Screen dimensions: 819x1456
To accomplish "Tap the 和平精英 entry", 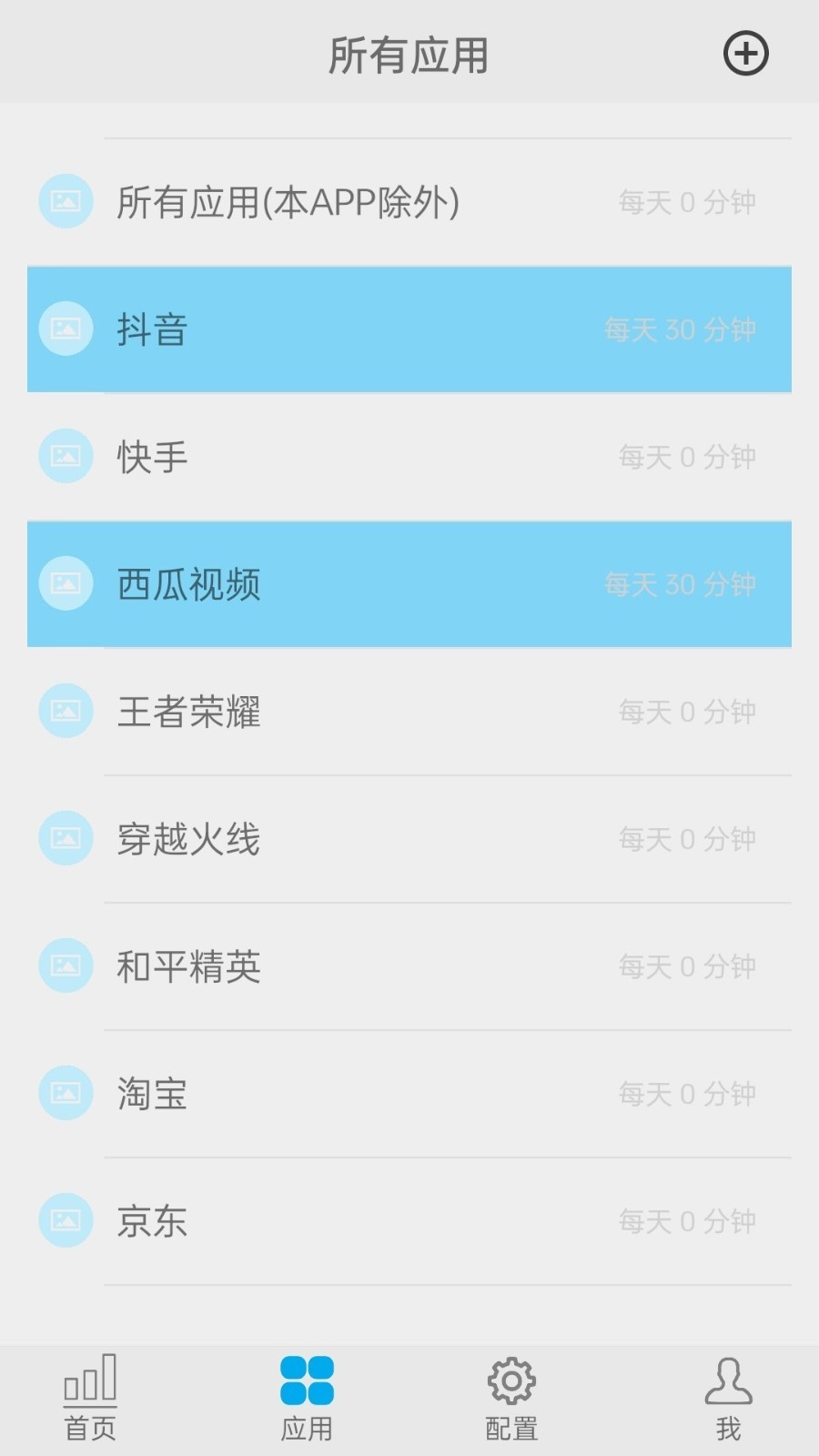I will [409, 966].
